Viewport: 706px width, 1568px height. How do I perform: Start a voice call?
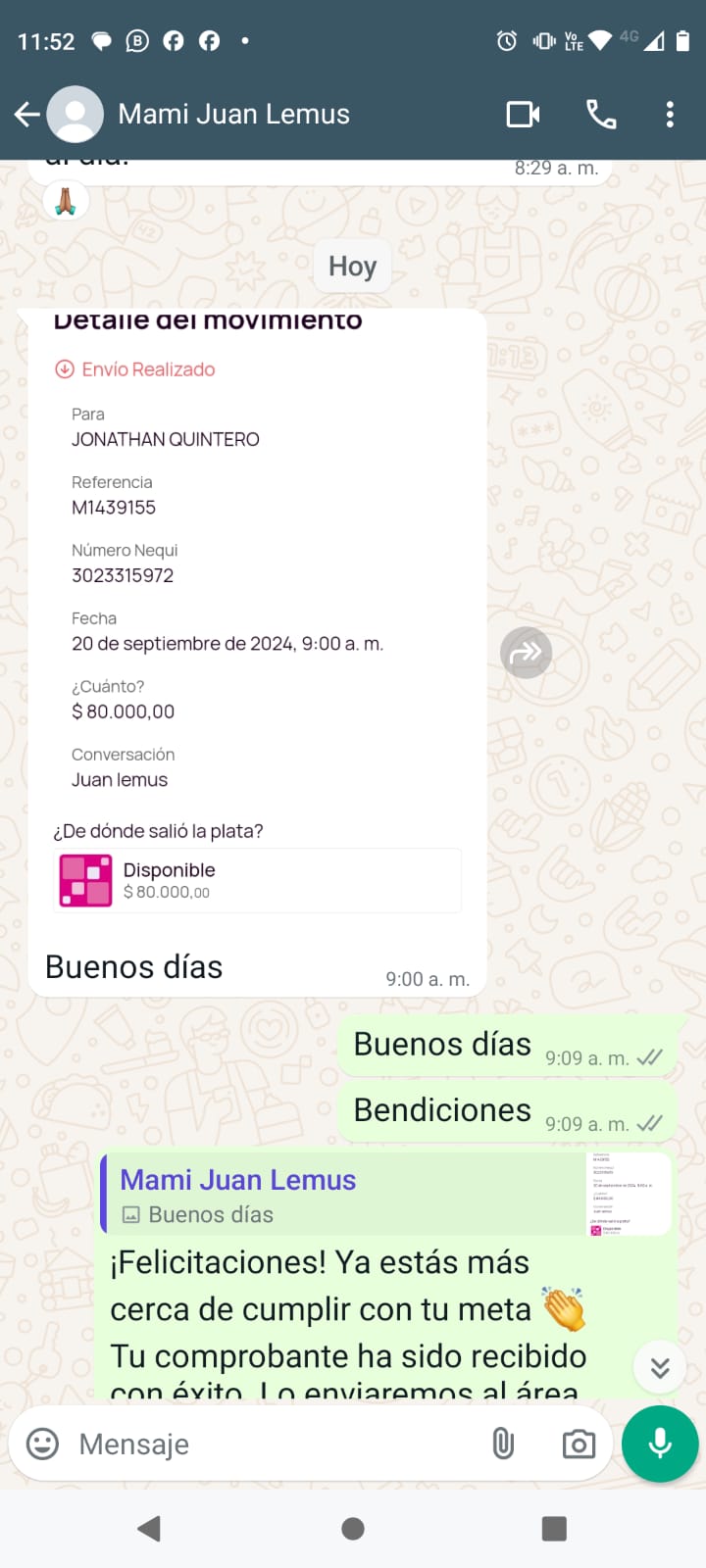point(601,115)
